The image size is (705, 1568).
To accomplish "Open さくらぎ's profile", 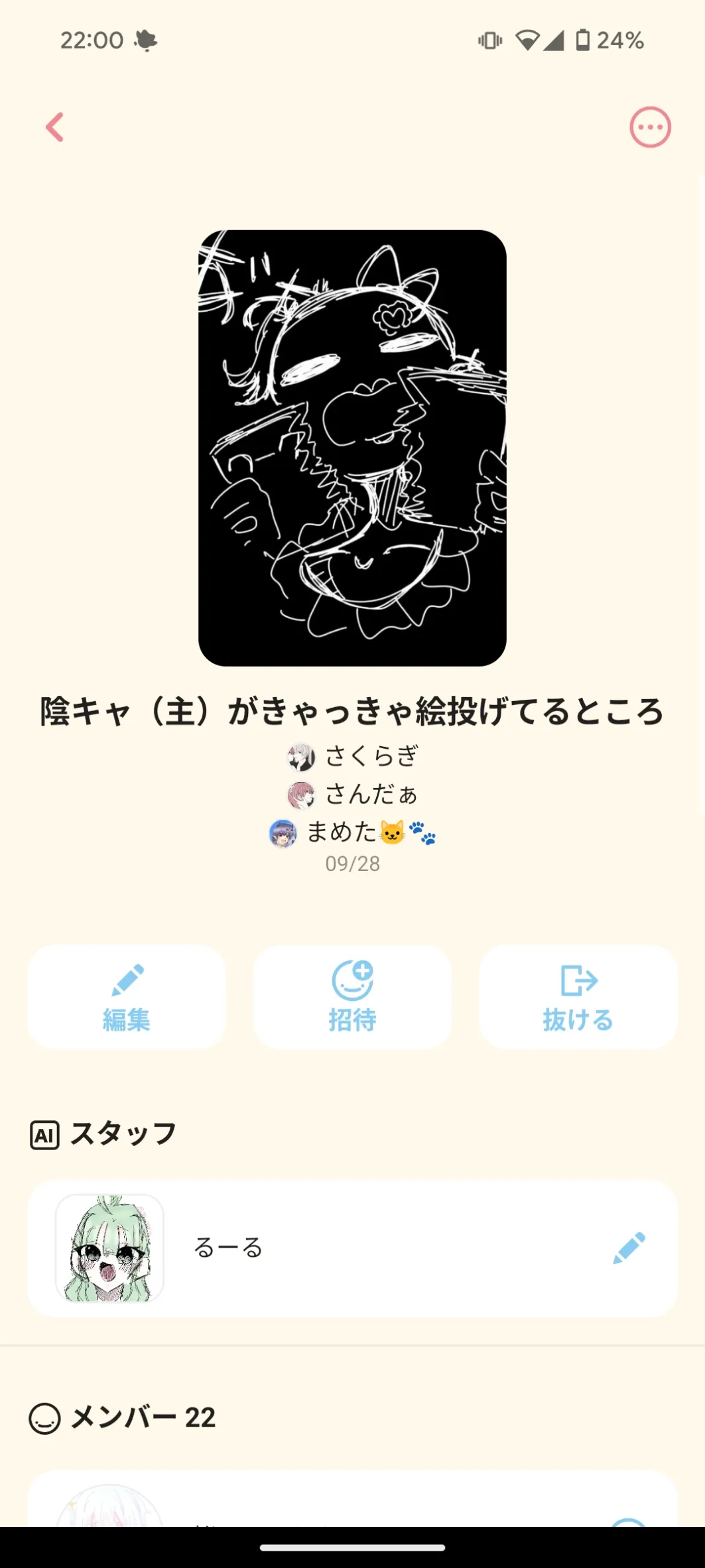I will click(x=353, y=756).
